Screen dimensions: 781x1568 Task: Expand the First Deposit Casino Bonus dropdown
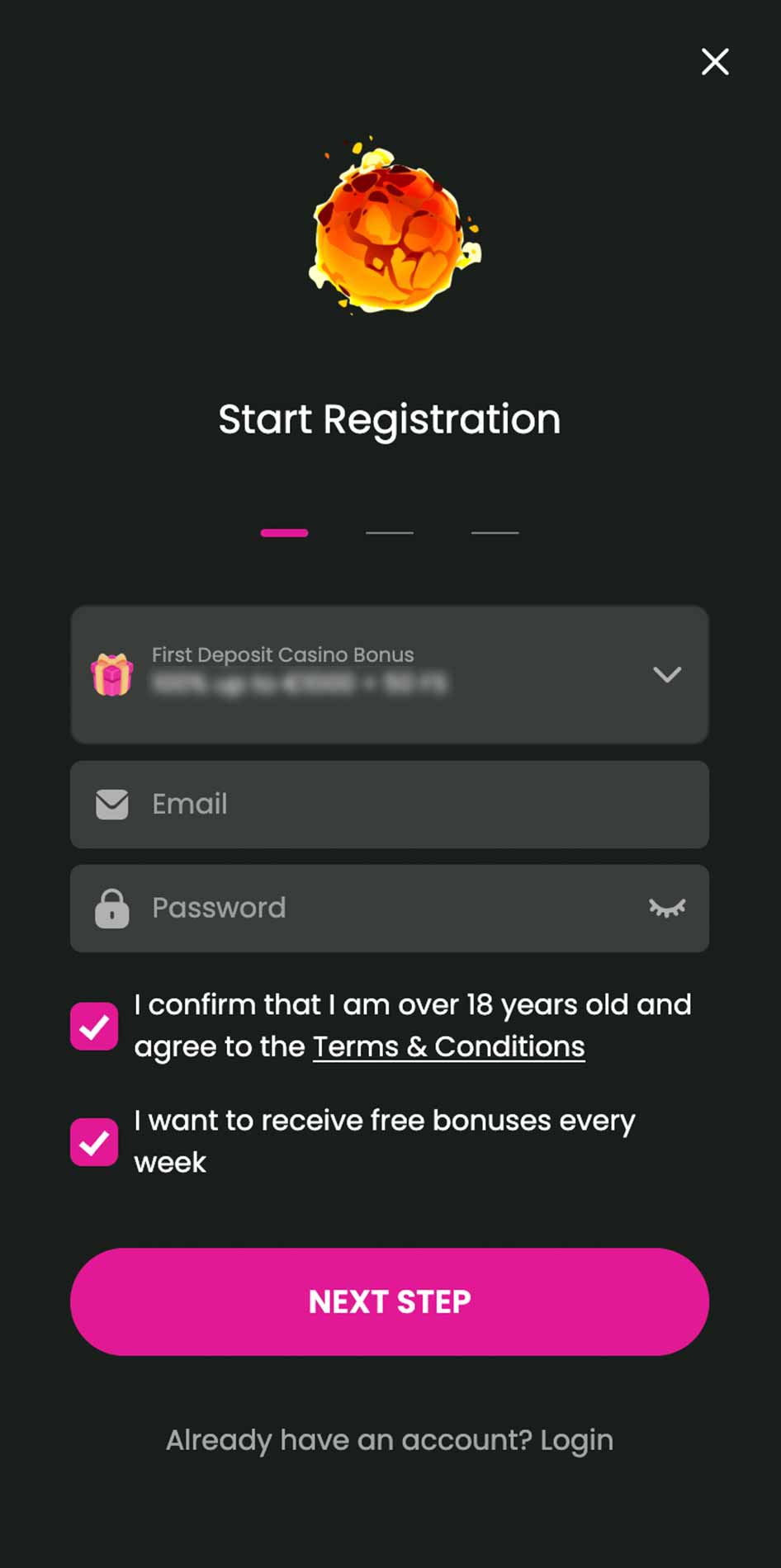(390, 674)
